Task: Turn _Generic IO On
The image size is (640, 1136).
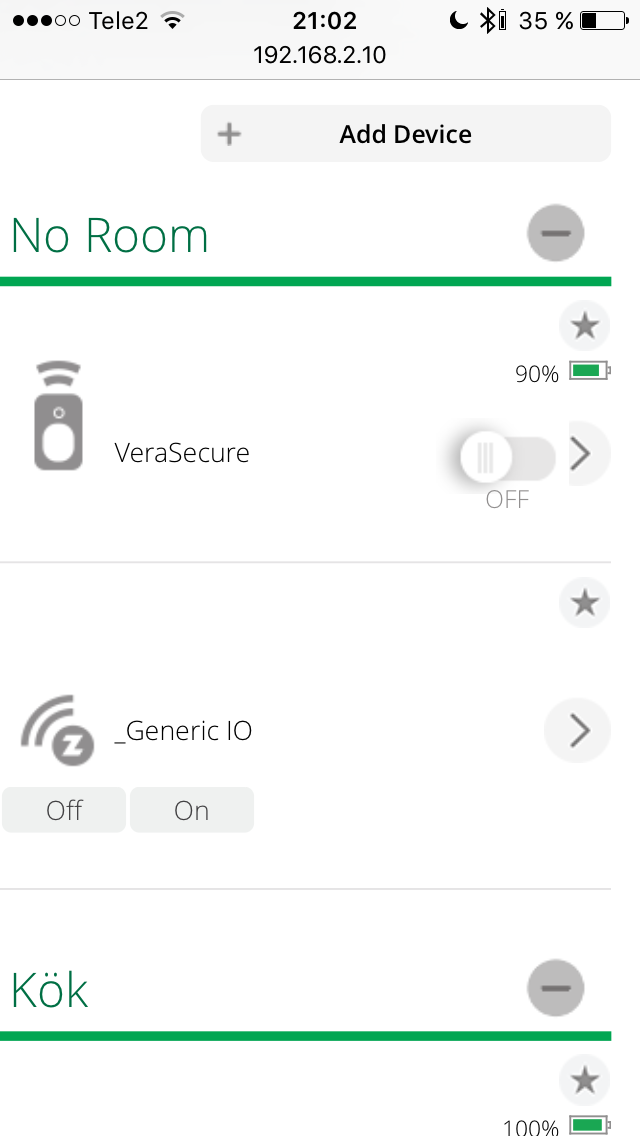Action: point(192,810)
